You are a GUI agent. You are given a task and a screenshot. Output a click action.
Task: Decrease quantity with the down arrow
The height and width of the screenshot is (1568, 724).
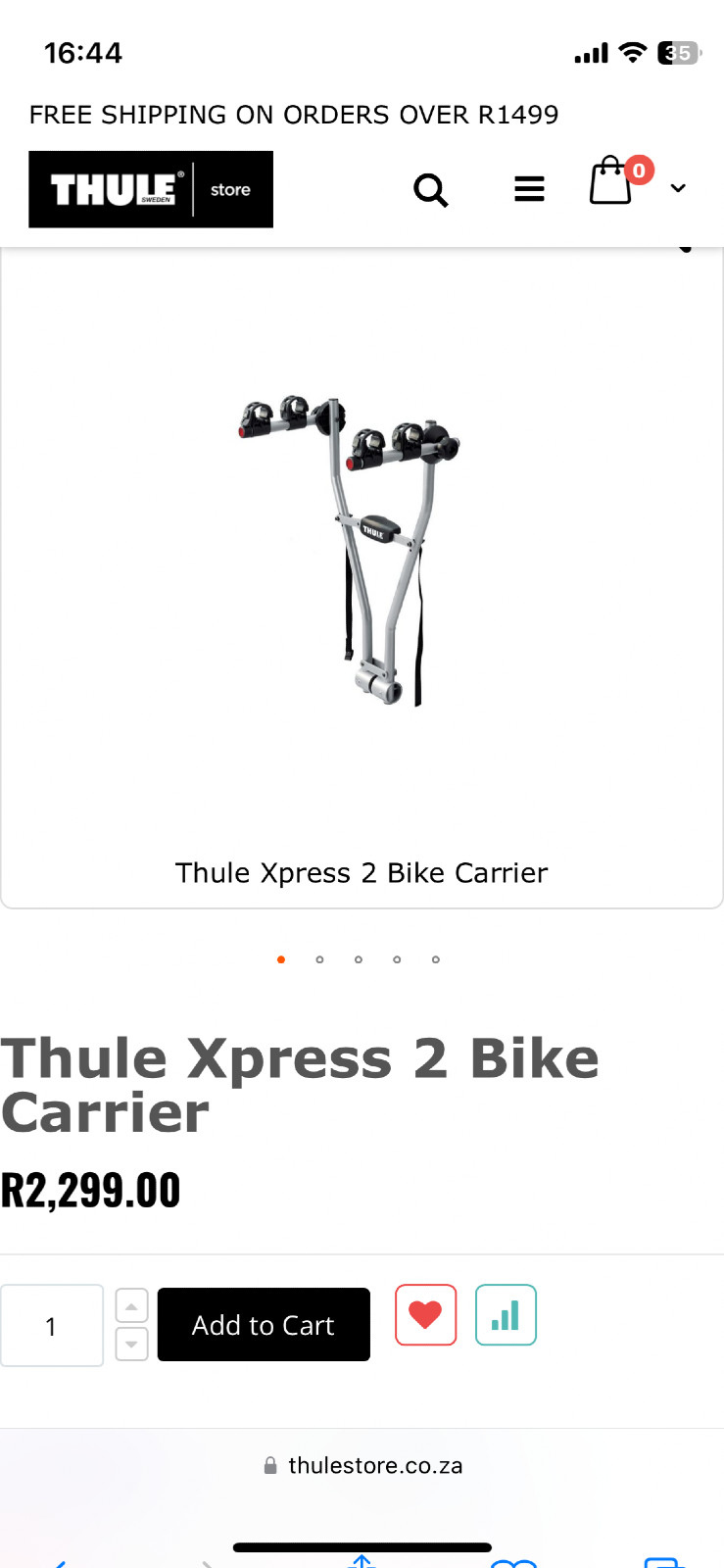(131, 1345)
